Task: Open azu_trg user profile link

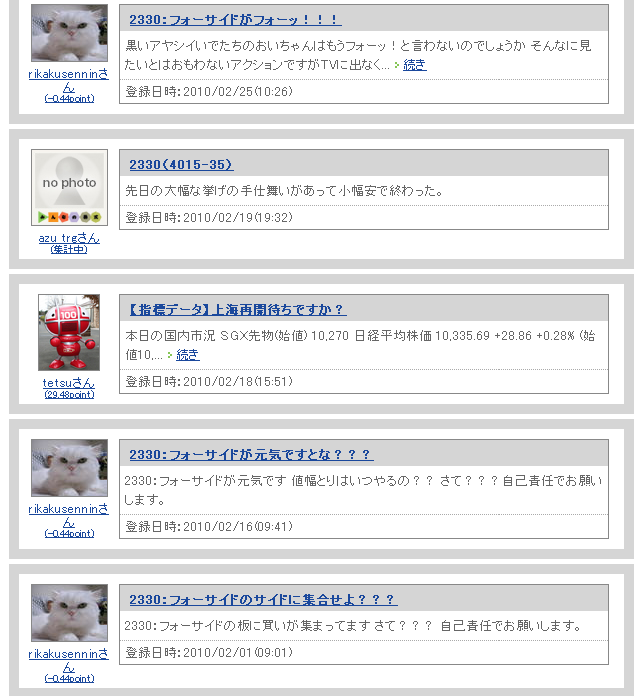Action: click(68, 238)
